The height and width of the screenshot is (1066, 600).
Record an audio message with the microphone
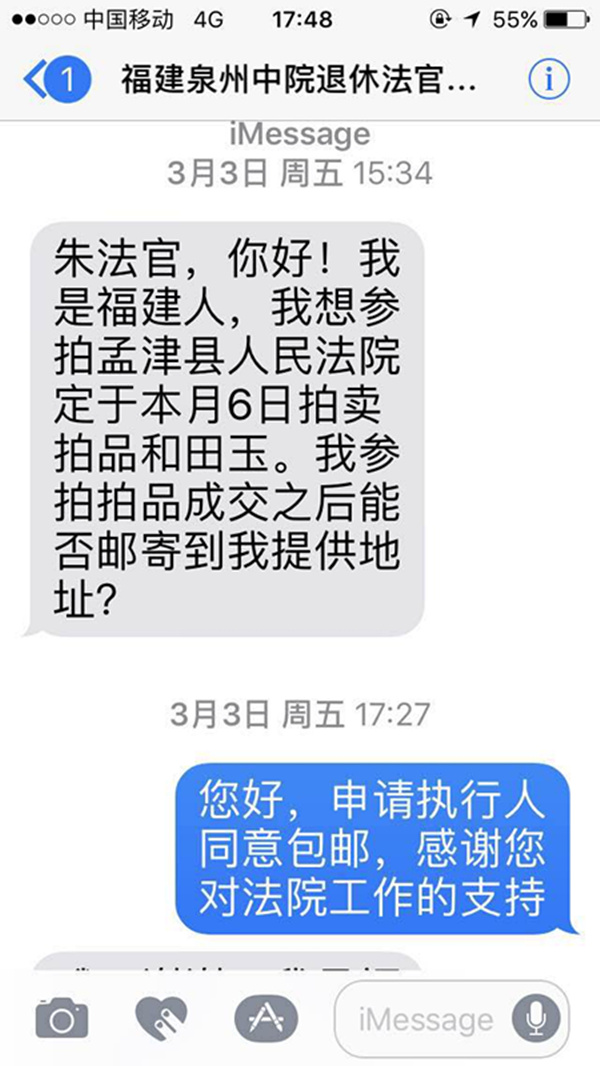click(538, 1019)
